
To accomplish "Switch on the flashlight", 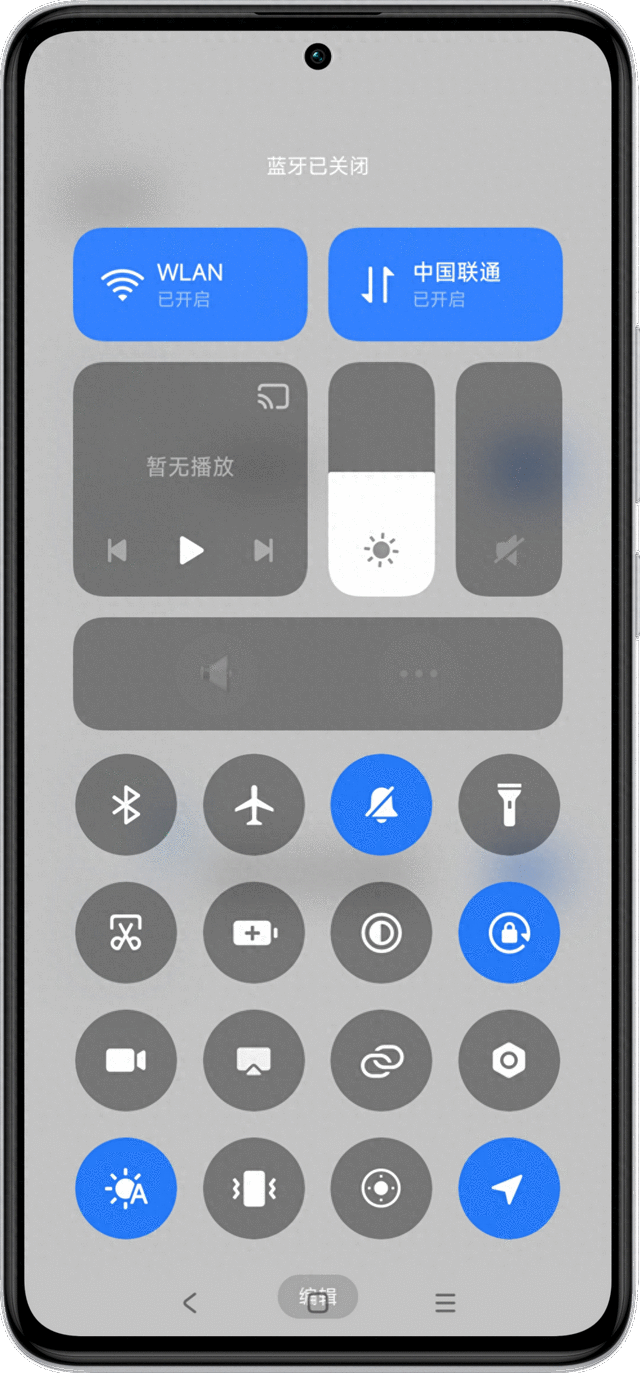I will (509, 805).
